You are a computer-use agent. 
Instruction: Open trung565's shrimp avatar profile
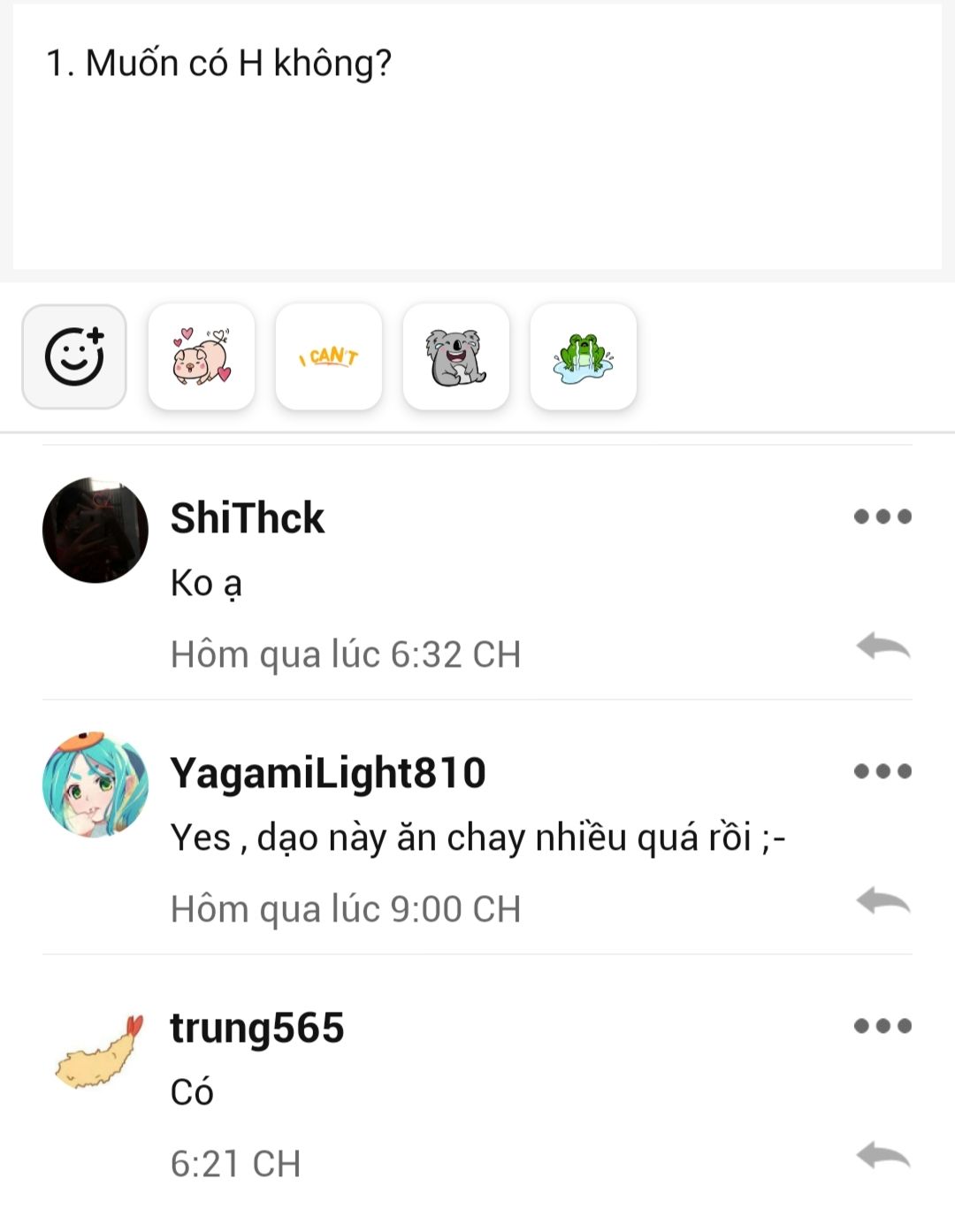pos(95,1050)
